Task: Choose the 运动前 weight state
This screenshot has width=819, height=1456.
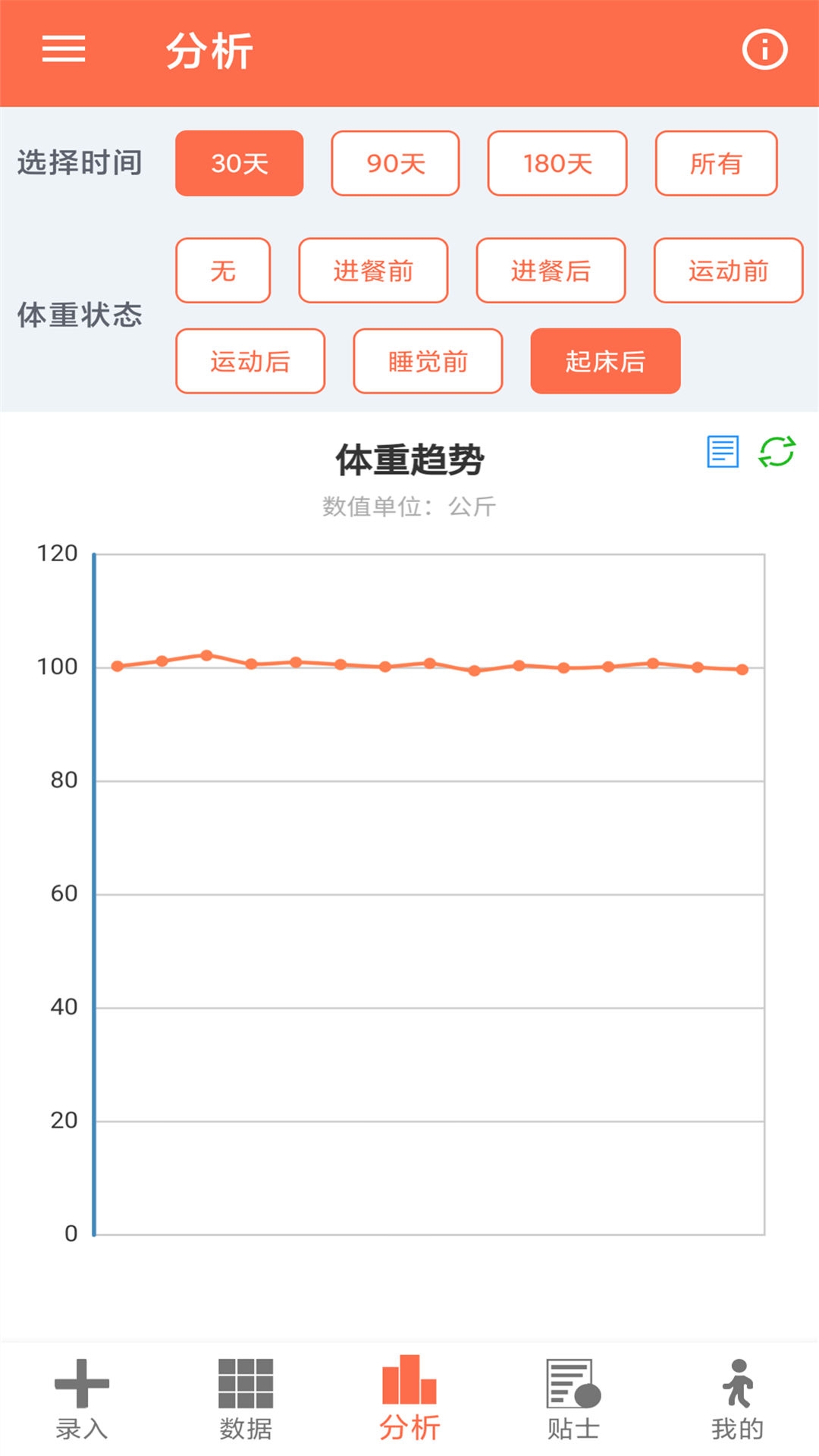Action: pos(728,271)
